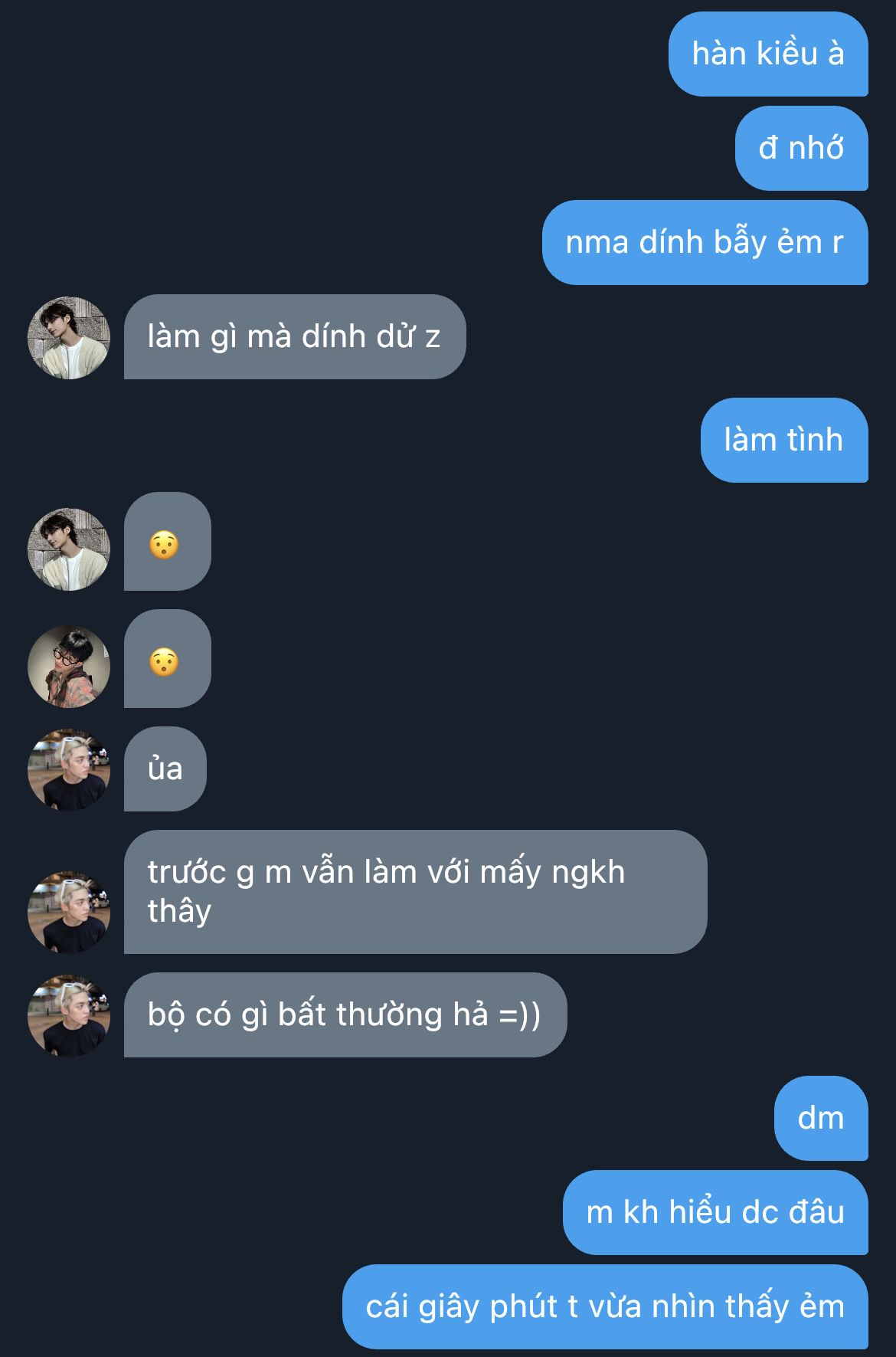Open sender avatar beside "trước g m vẫn làm"
Image resolution: width=896 pixels, height=1357 pixels.
[x=69, y=912]
